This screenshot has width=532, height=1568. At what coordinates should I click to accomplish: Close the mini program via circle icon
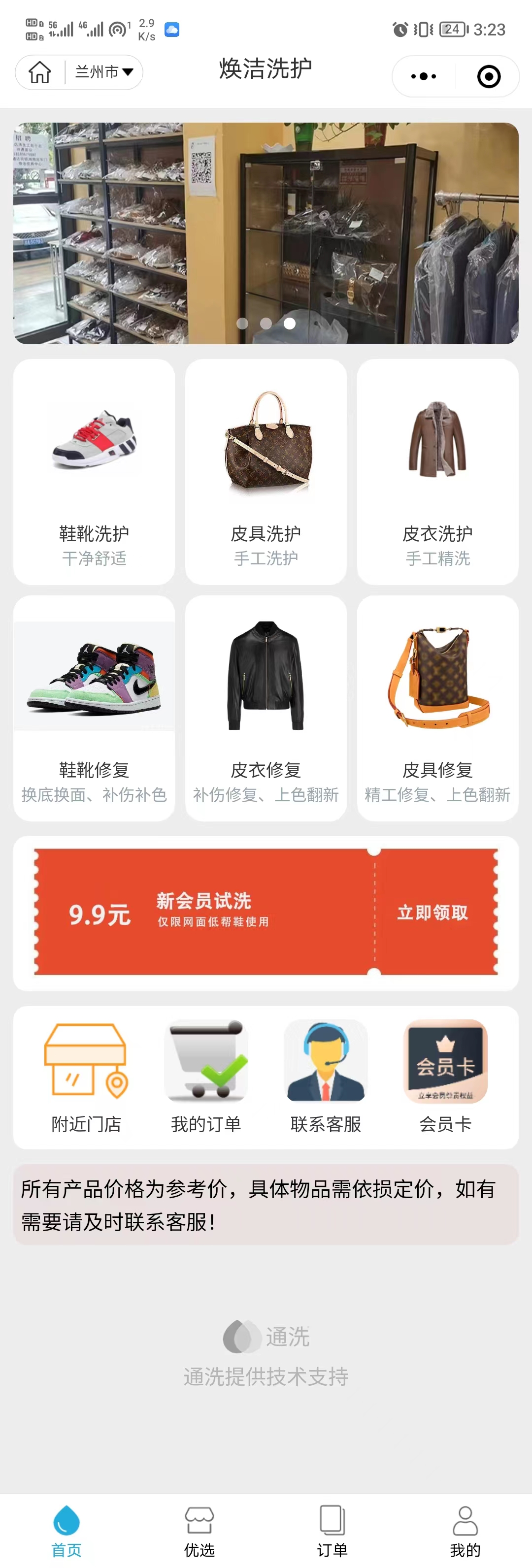click(x=489, y=77)
